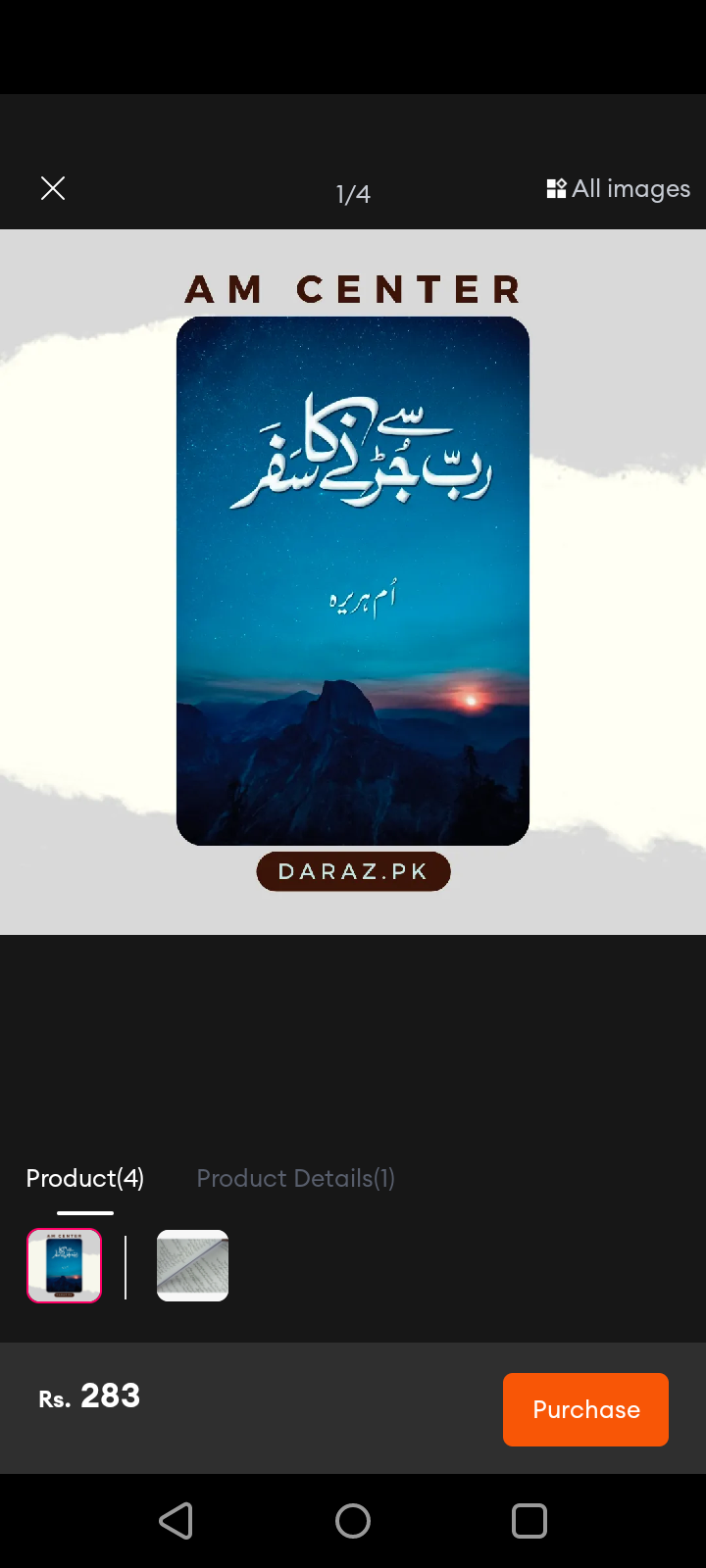Screen dimensions: 706x1568
Task: Switch to Product Details tab
Action: 296,1178
